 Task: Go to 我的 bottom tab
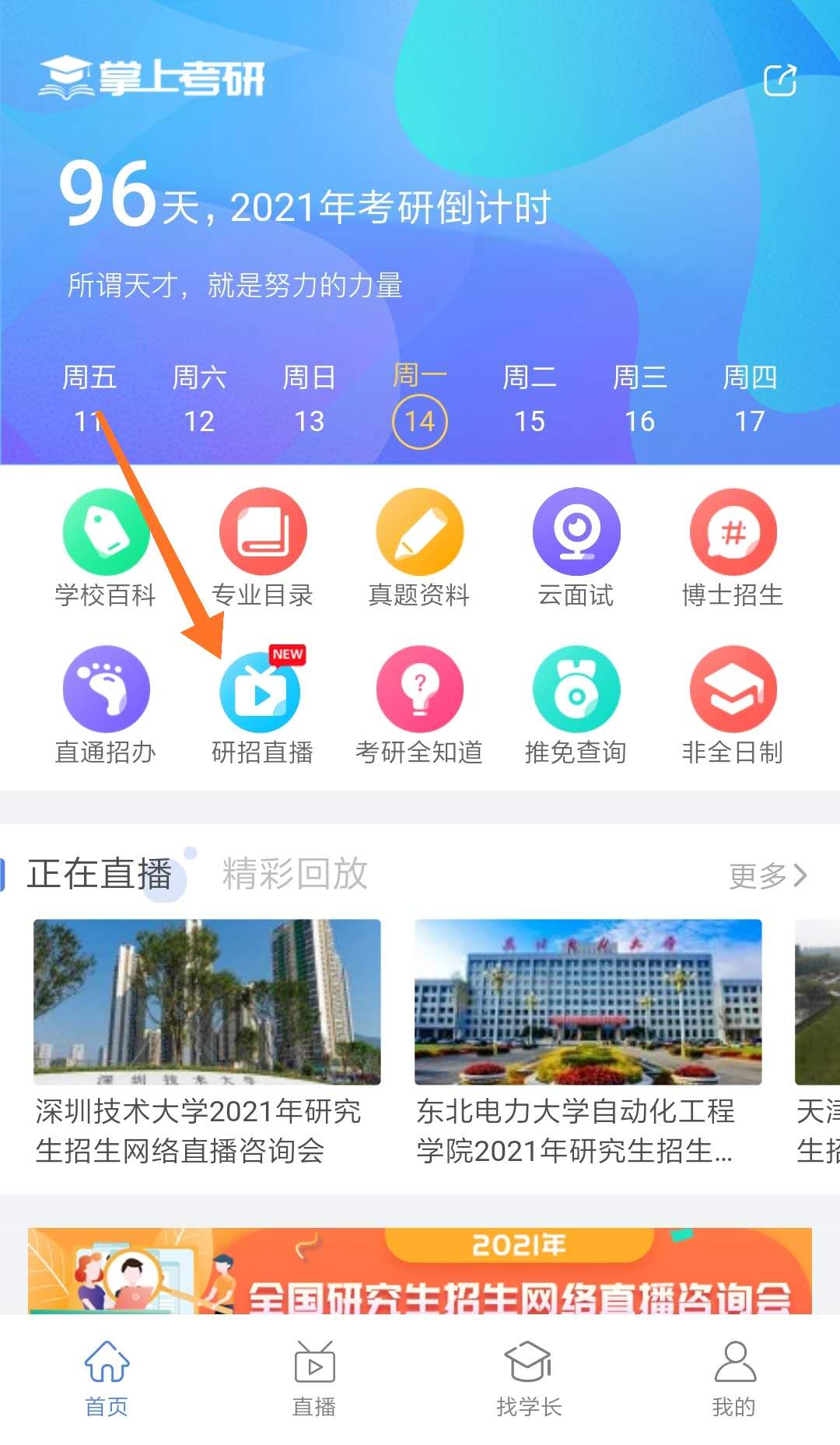click(734, 1378)
